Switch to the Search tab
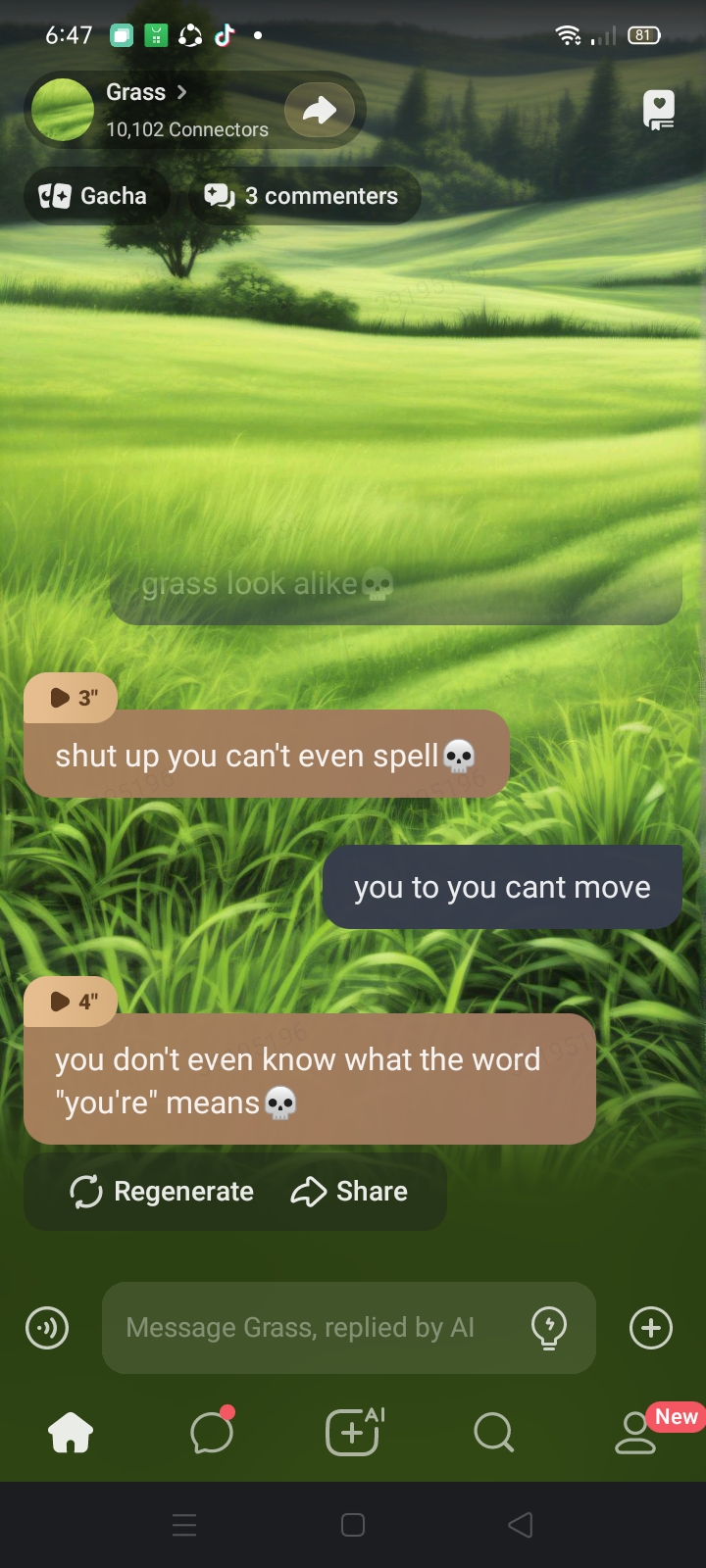 coord(493,1433)
